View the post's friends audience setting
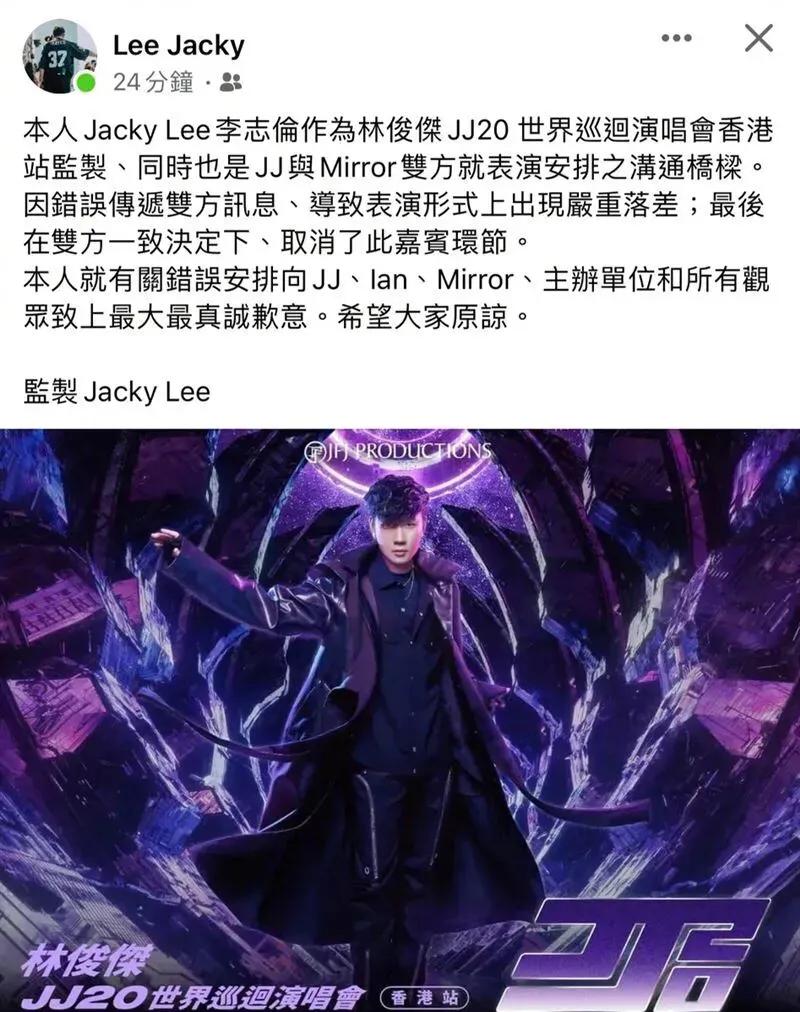Viewport: 800px width, 1012px height. click(x=231, y=82)
